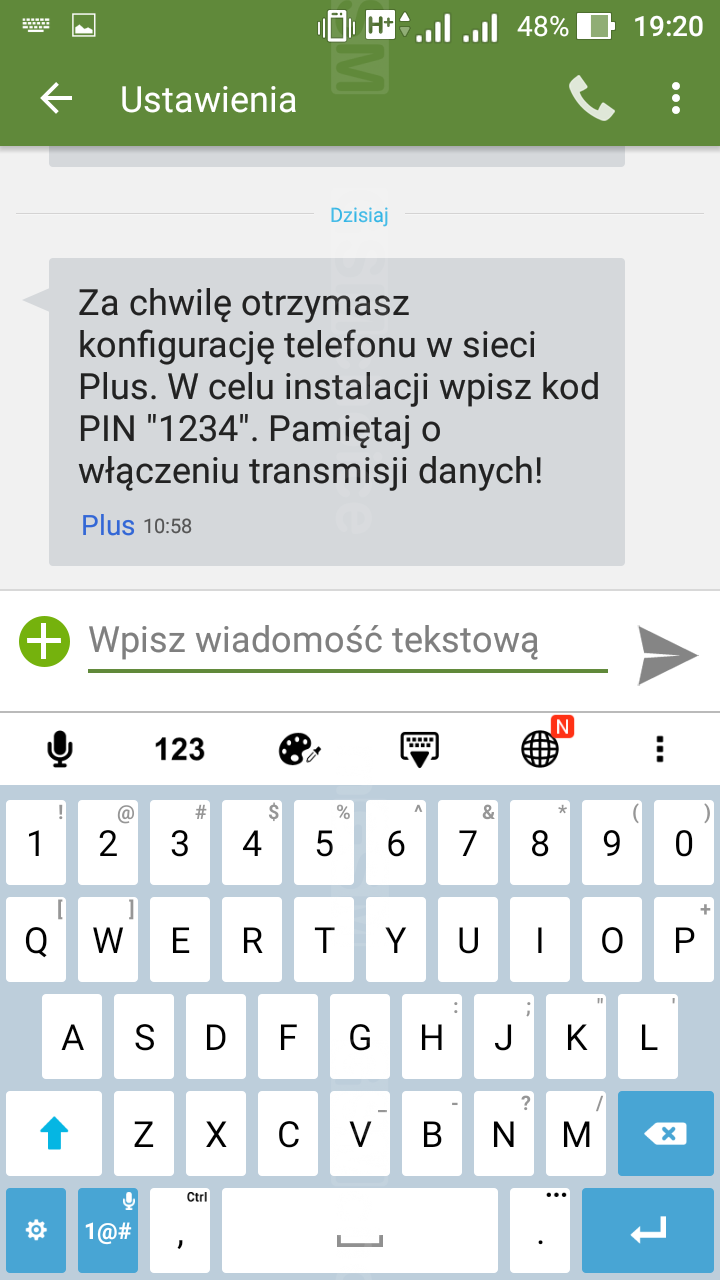Start voice input with microphone icon
Viewport: 720px width, 1280px height.
(x=61, y=749)
